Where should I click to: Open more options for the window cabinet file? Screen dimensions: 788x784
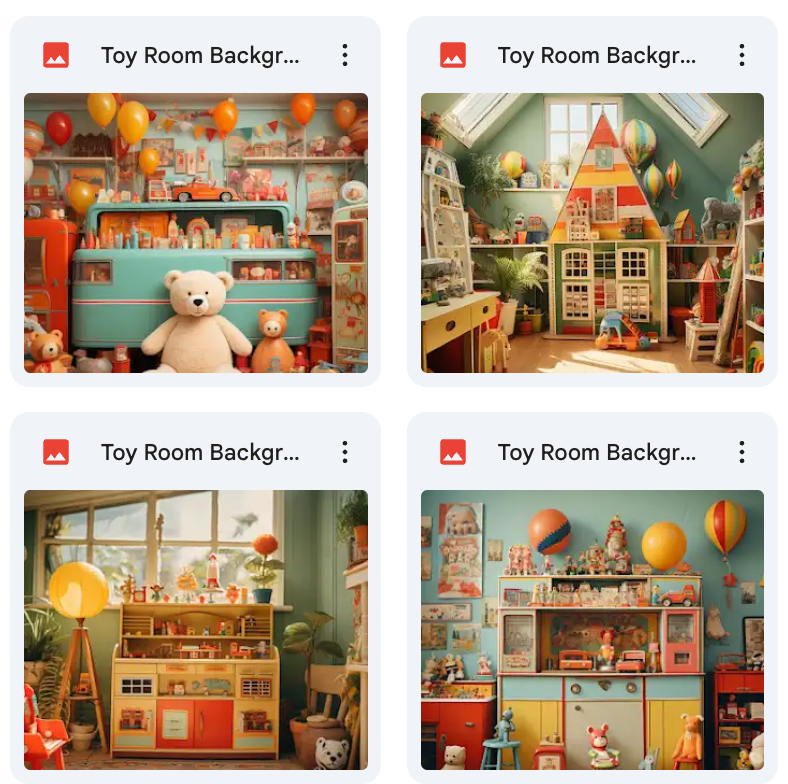(x=345, y=452)
